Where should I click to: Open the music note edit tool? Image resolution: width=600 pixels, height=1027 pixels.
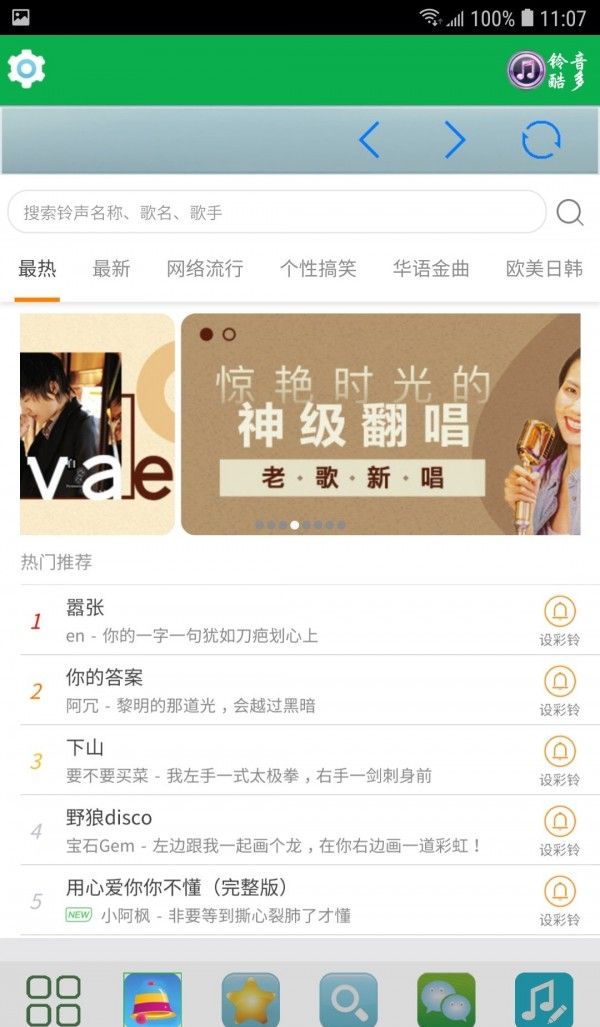[x=543, y=1000]
